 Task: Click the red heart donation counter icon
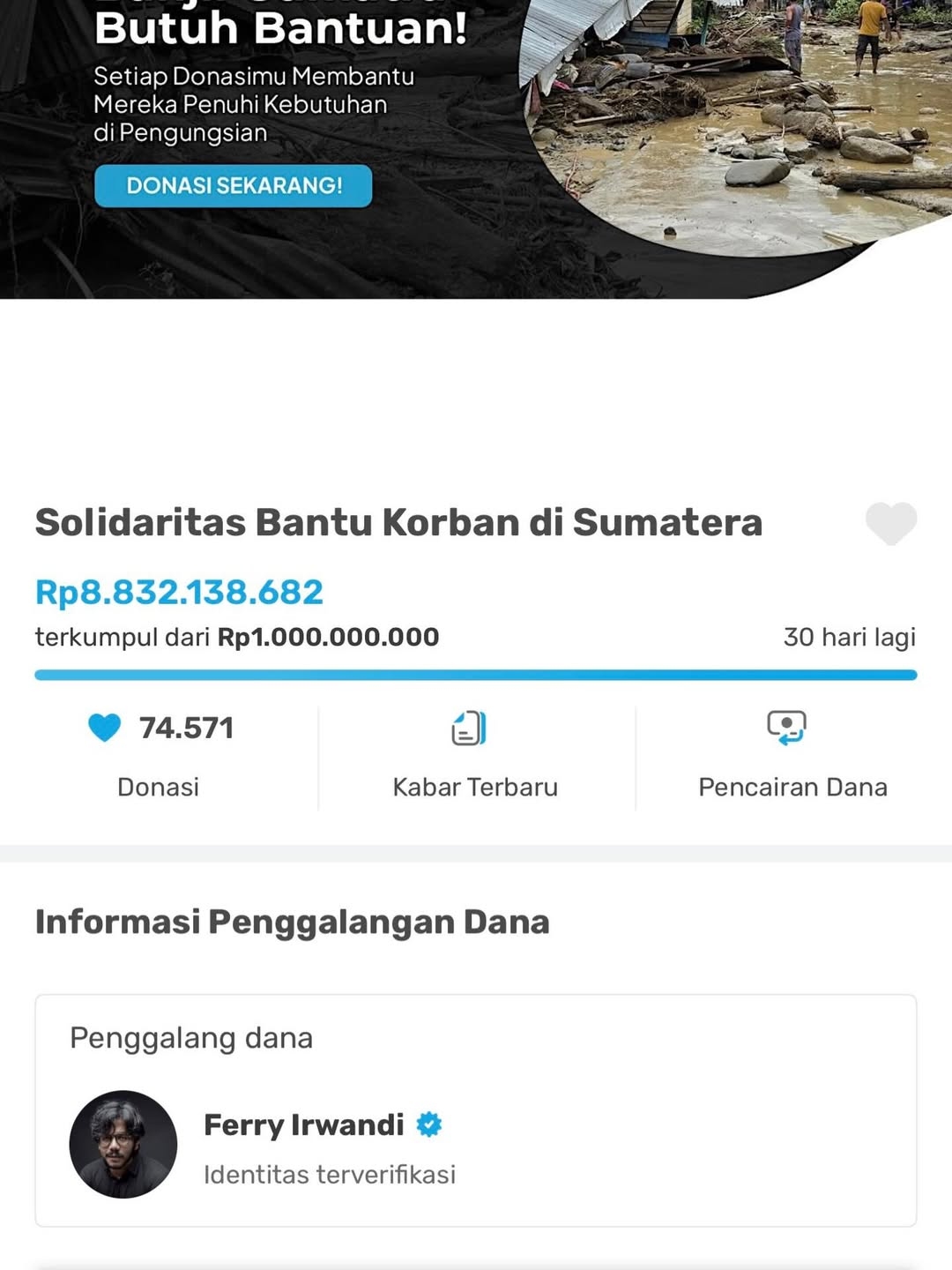[105, 728]
